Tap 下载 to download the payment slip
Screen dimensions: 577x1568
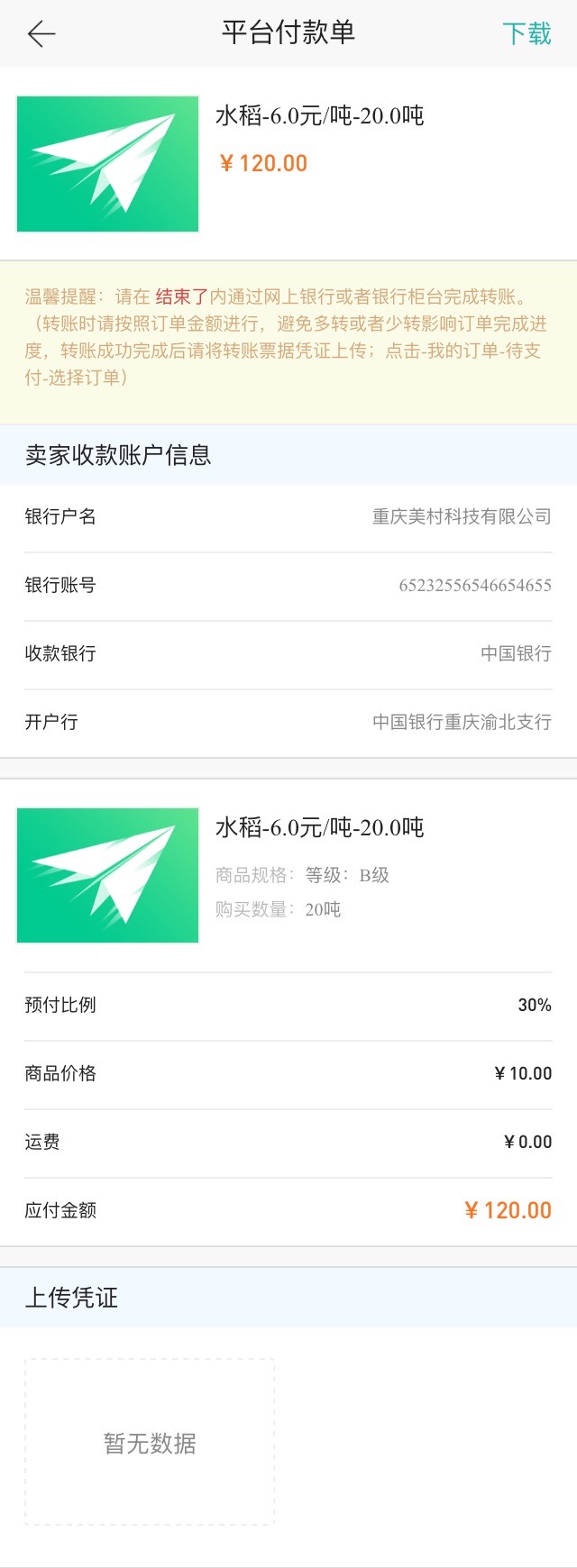point(527,34)
